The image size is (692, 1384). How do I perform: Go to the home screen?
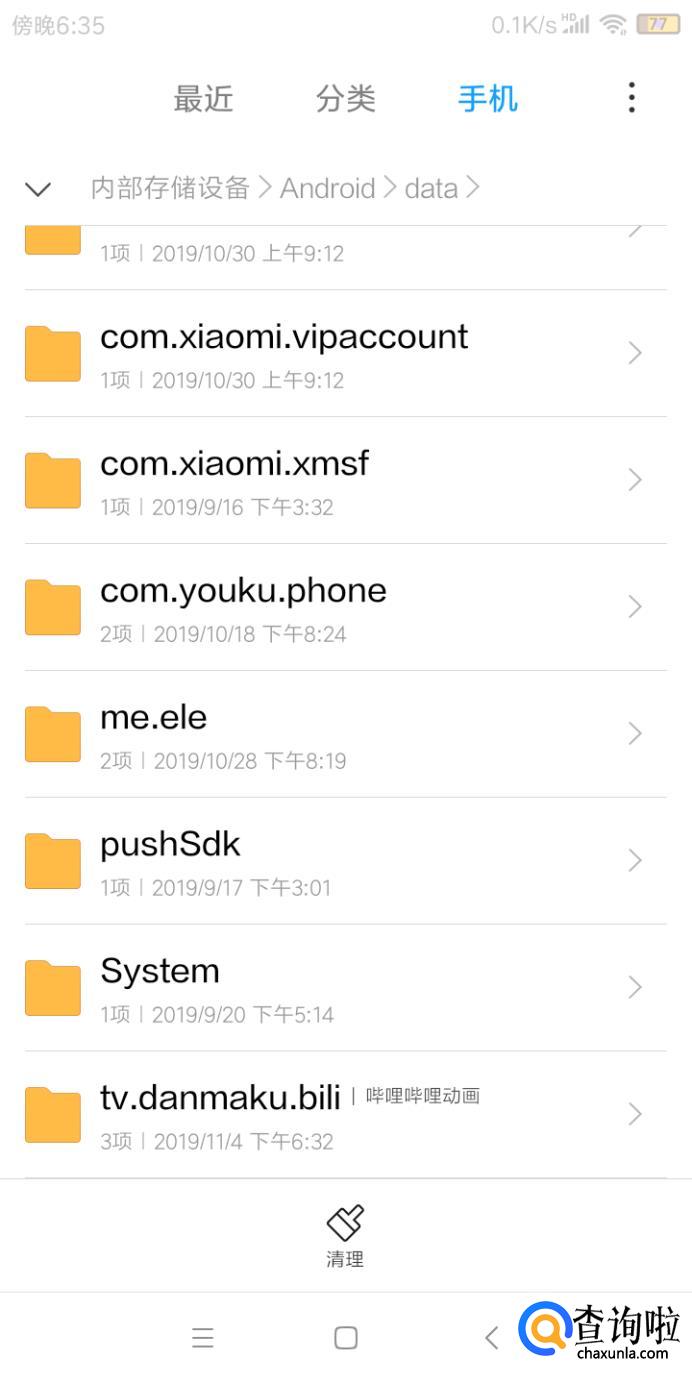point(346,1338)
